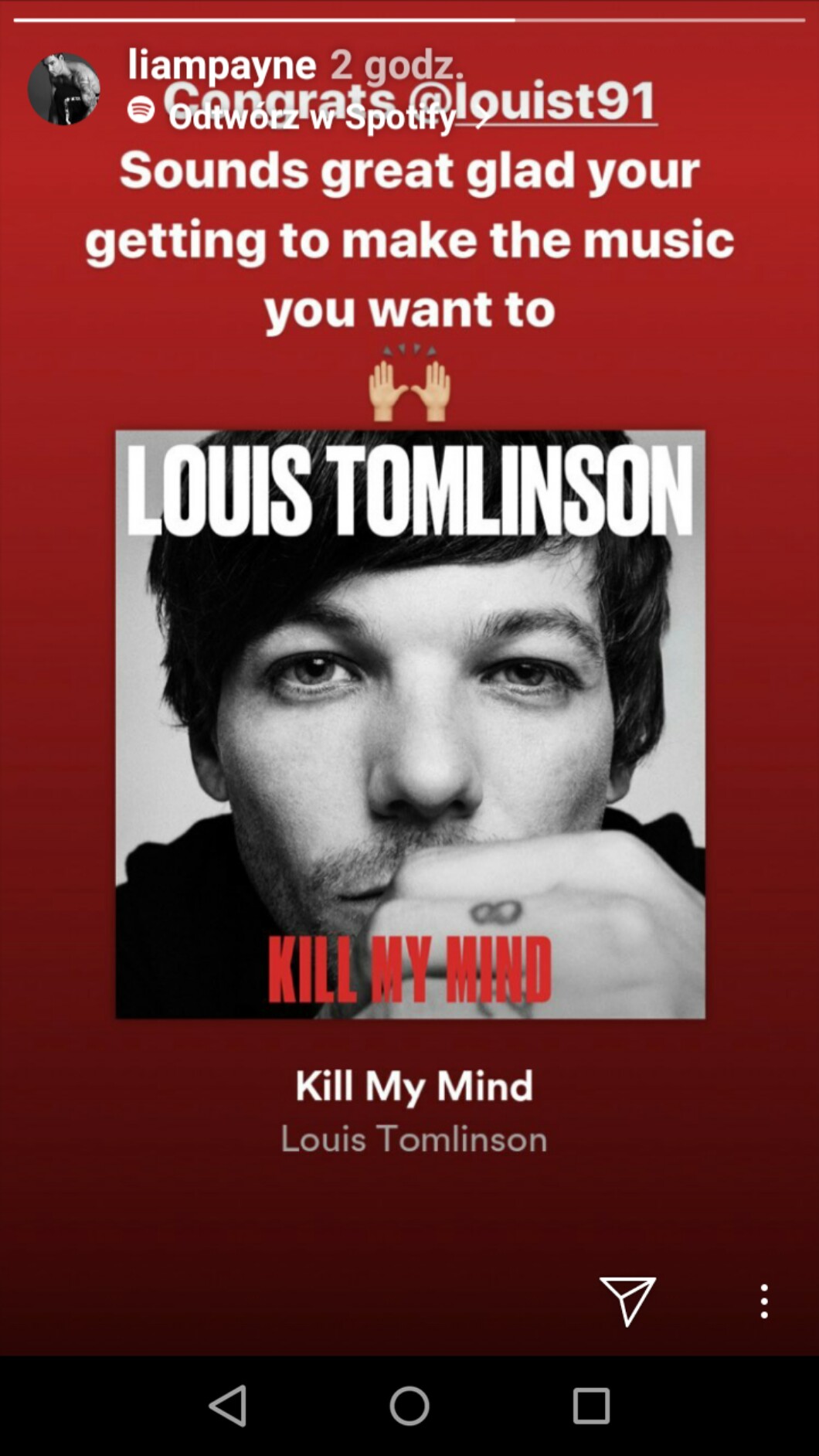Share this story via the send icon
This screenshot has height=1456, width=819.
(627, 1301)
